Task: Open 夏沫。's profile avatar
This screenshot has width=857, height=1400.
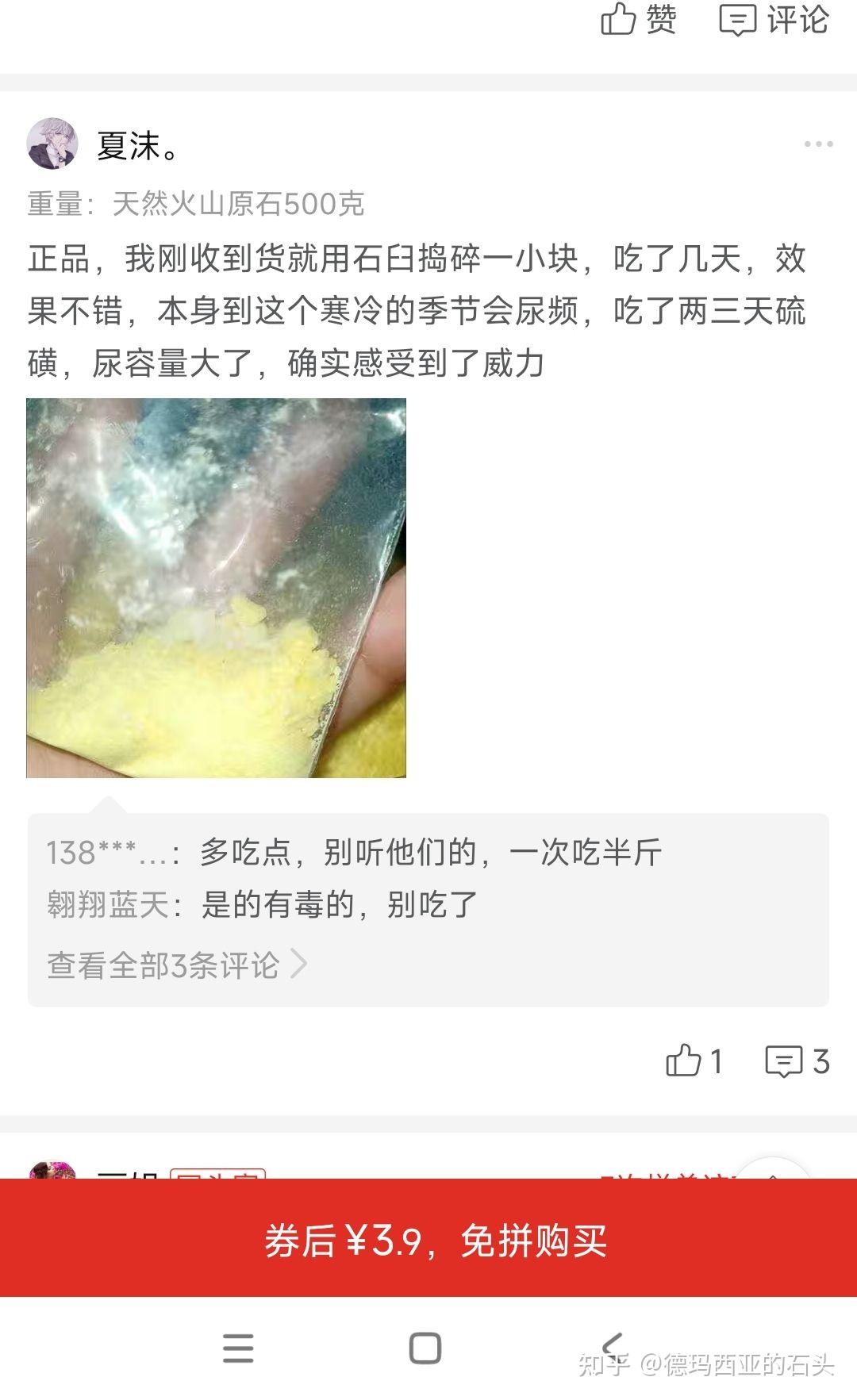Action: (x=52, y=144)
